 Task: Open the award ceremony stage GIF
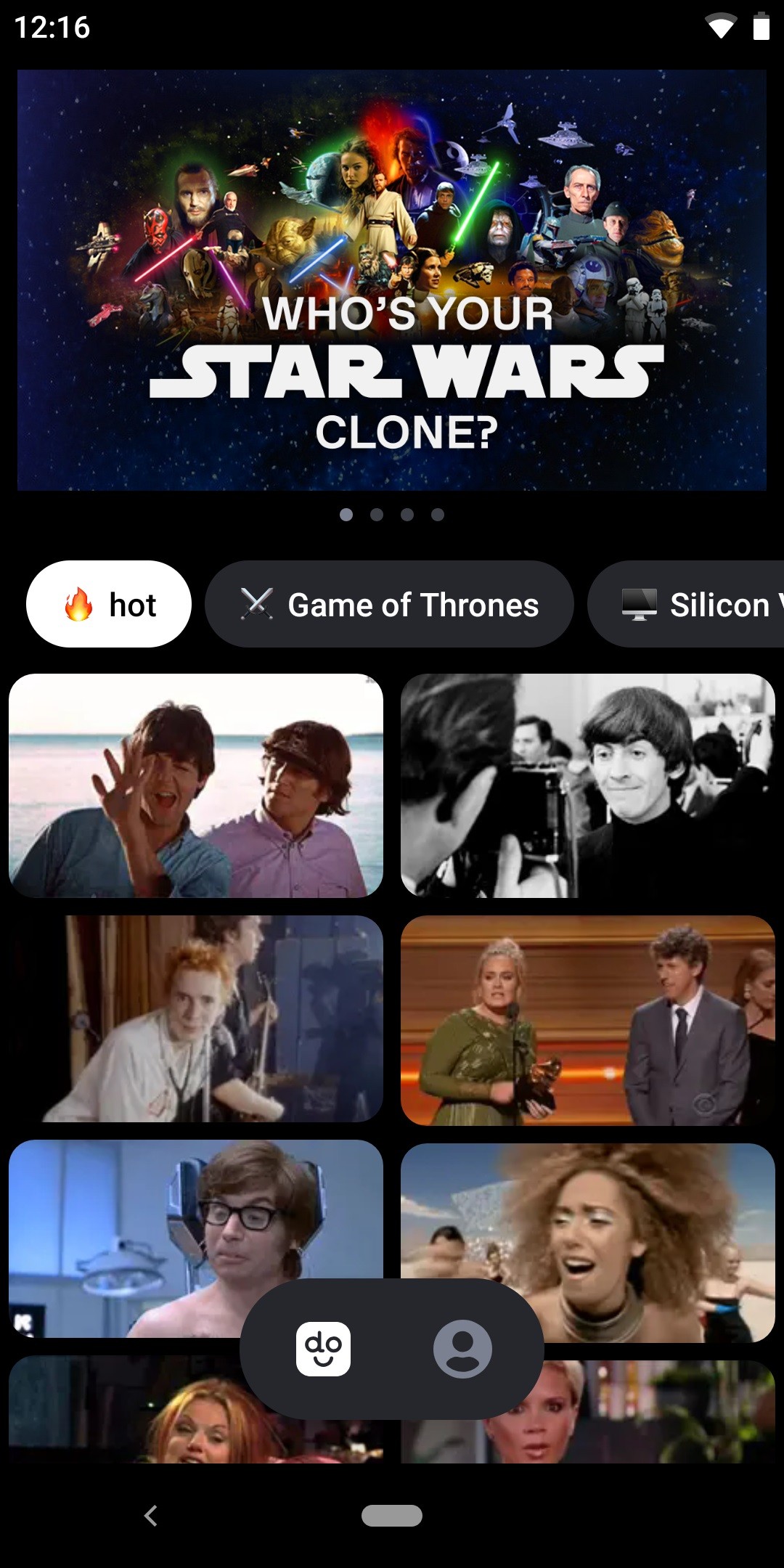click(x=588, y=1020)
